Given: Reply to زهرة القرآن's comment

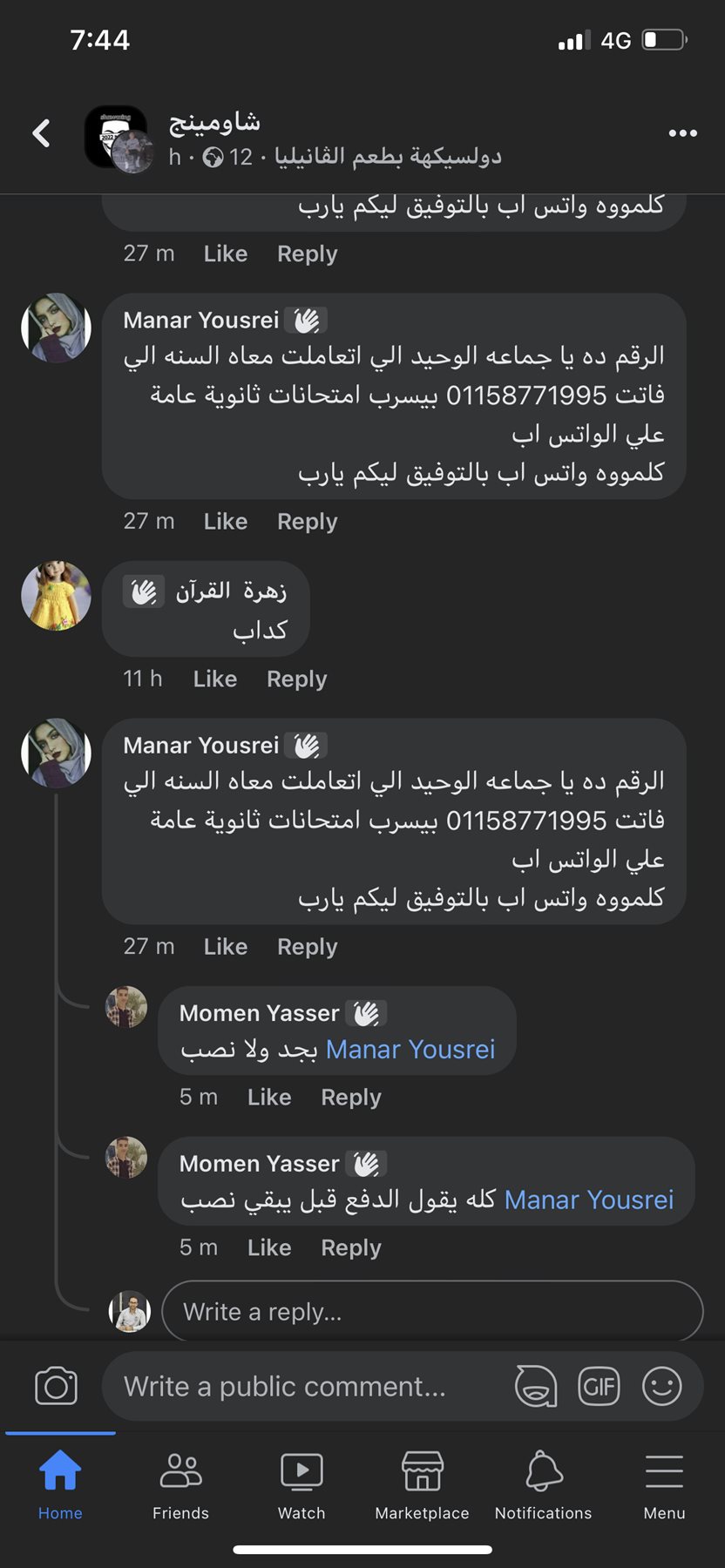Looking at the screenshot, I should coord(296,679).
